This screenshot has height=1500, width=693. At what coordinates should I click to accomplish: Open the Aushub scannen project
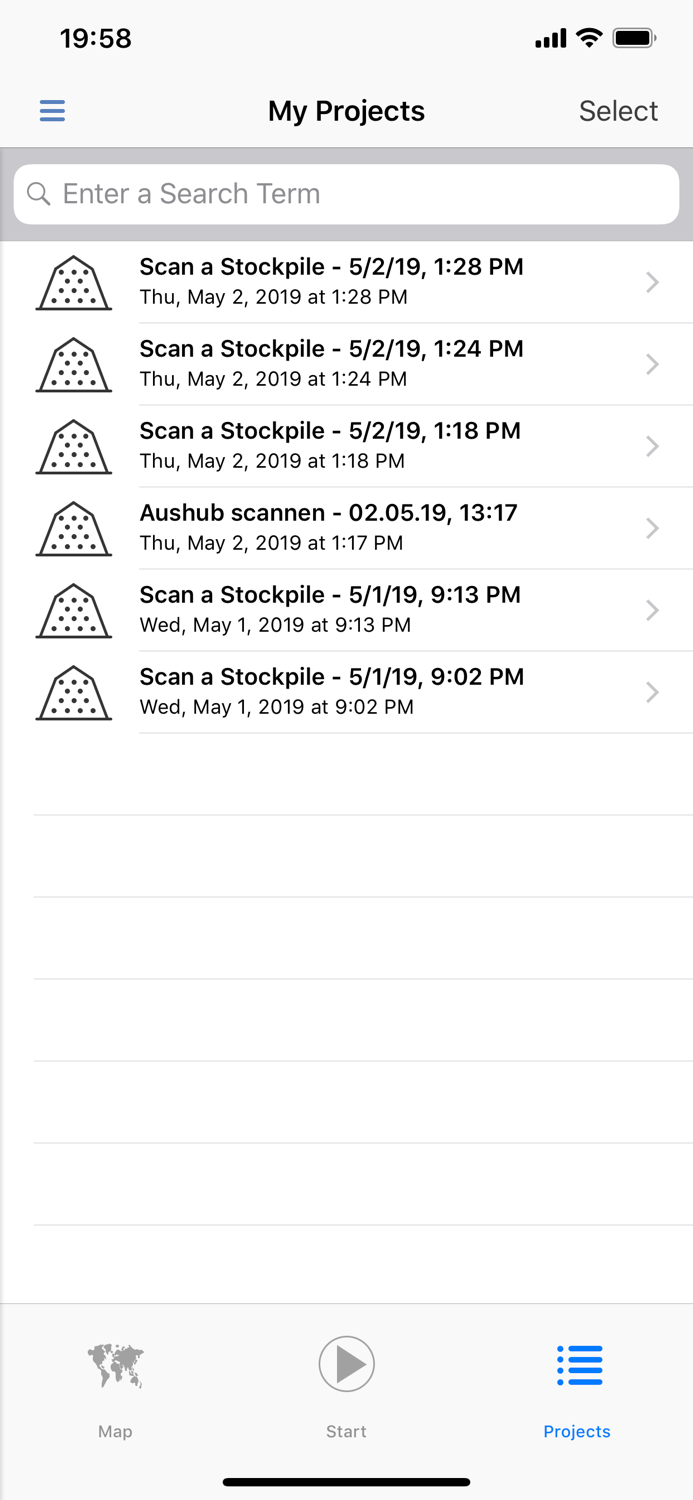pos(346,528)
